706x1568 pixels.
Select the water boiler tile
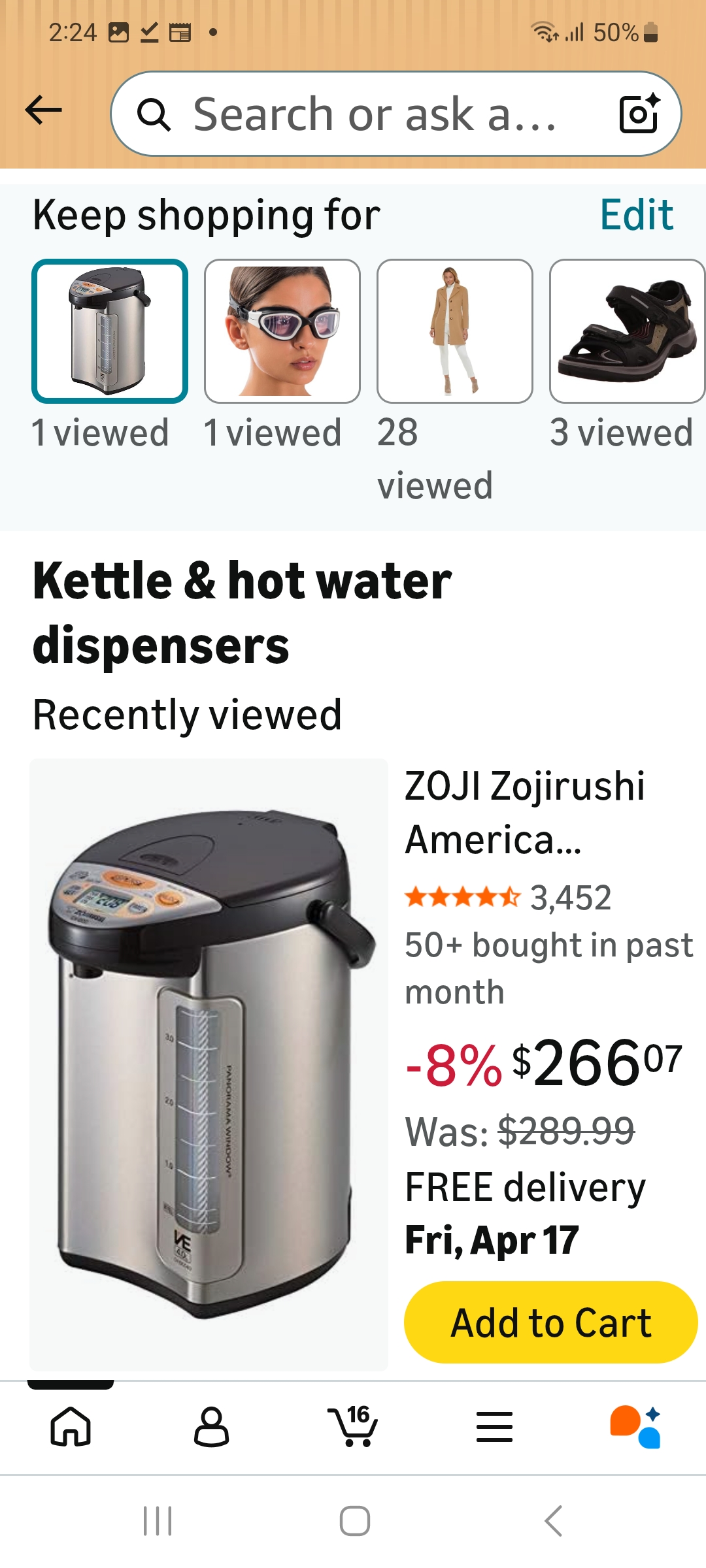tap(110, 331)
